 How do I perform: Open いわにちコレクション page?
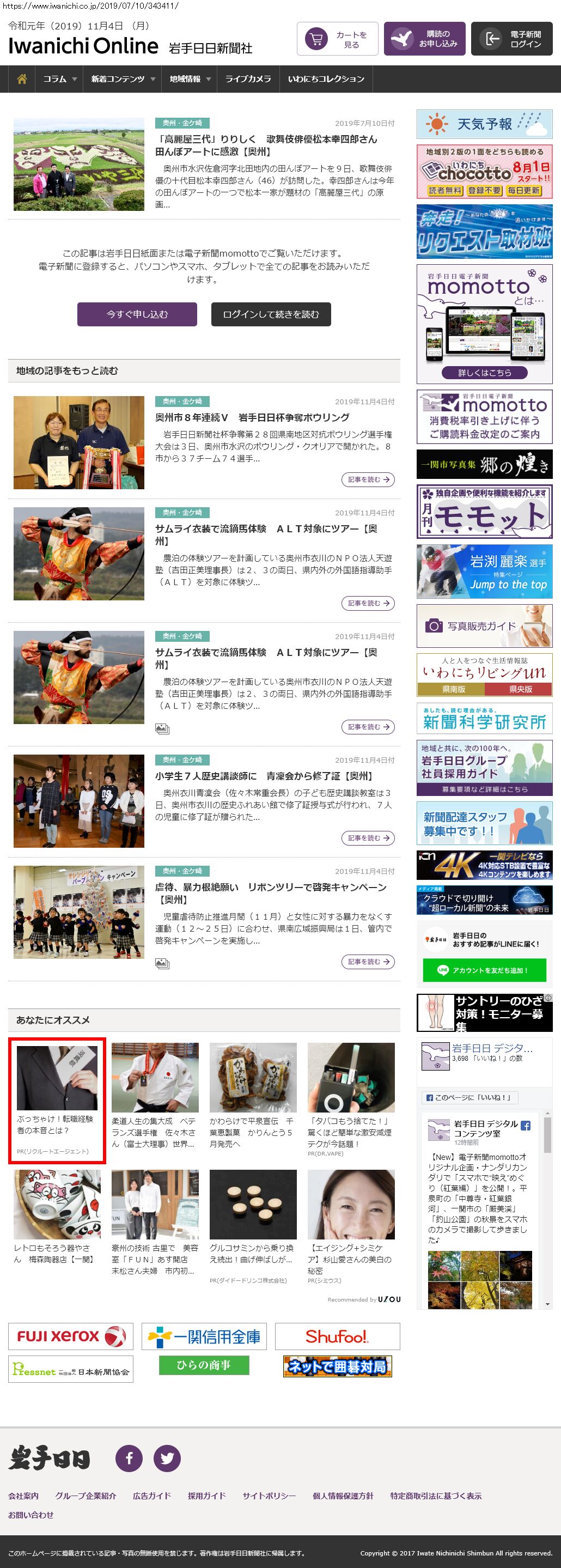pyautogui.click(x=326, y=79)
